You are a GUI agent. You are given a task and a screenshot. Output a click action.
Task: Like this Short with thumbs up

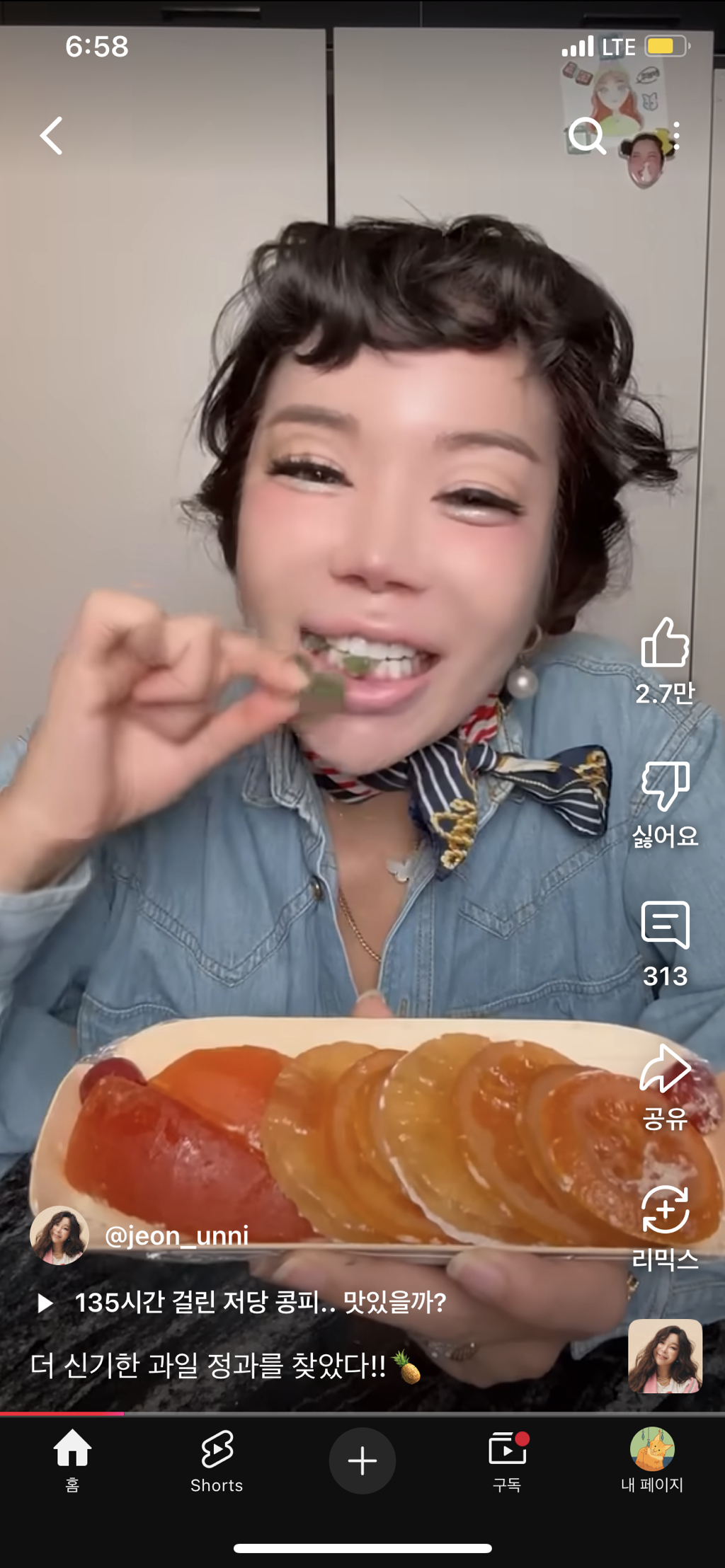pyautogui.click(x=665, y=643)
